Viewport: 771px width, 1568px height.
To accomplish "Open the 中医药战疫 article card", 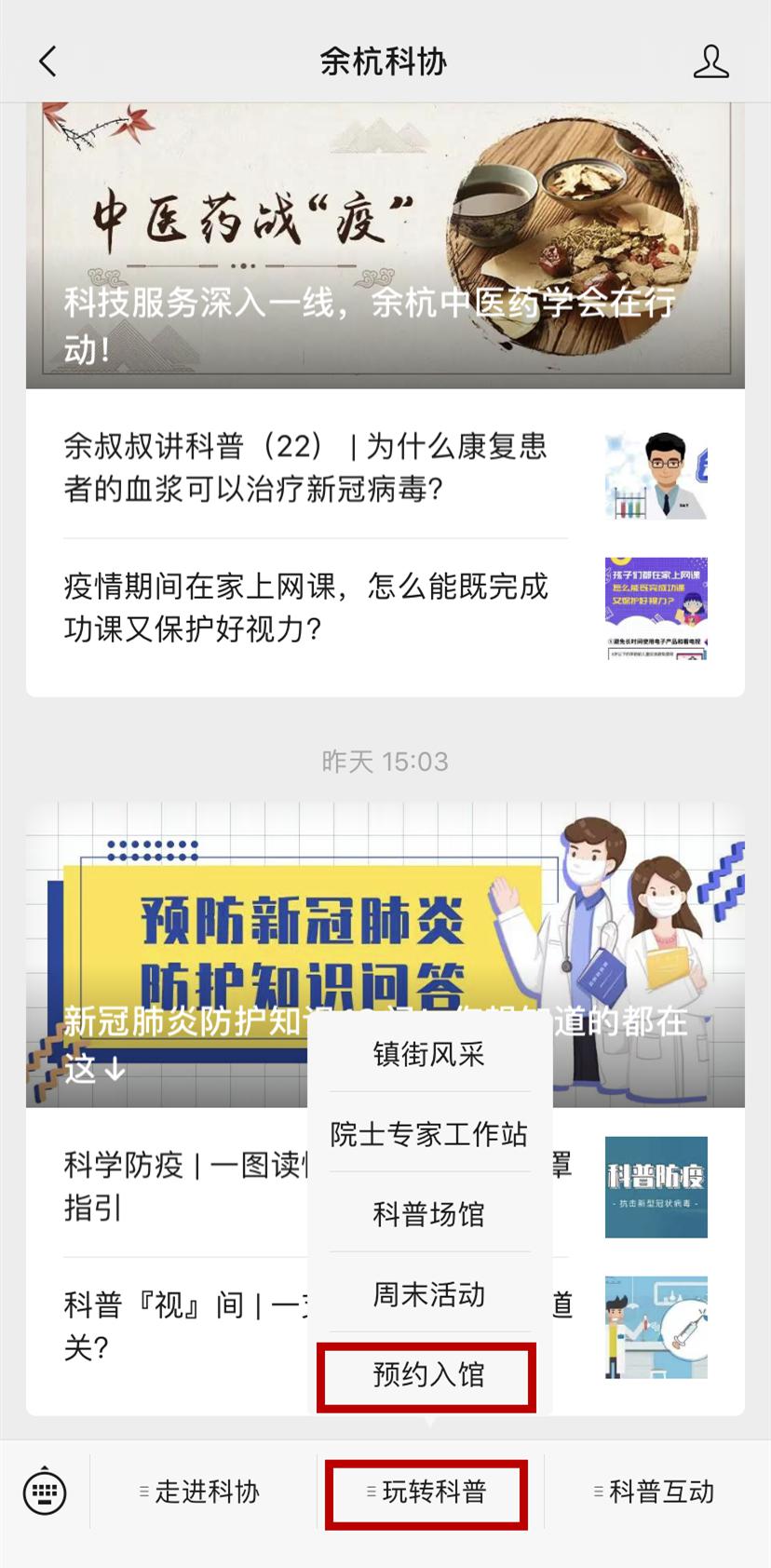I will pos(385,246).
